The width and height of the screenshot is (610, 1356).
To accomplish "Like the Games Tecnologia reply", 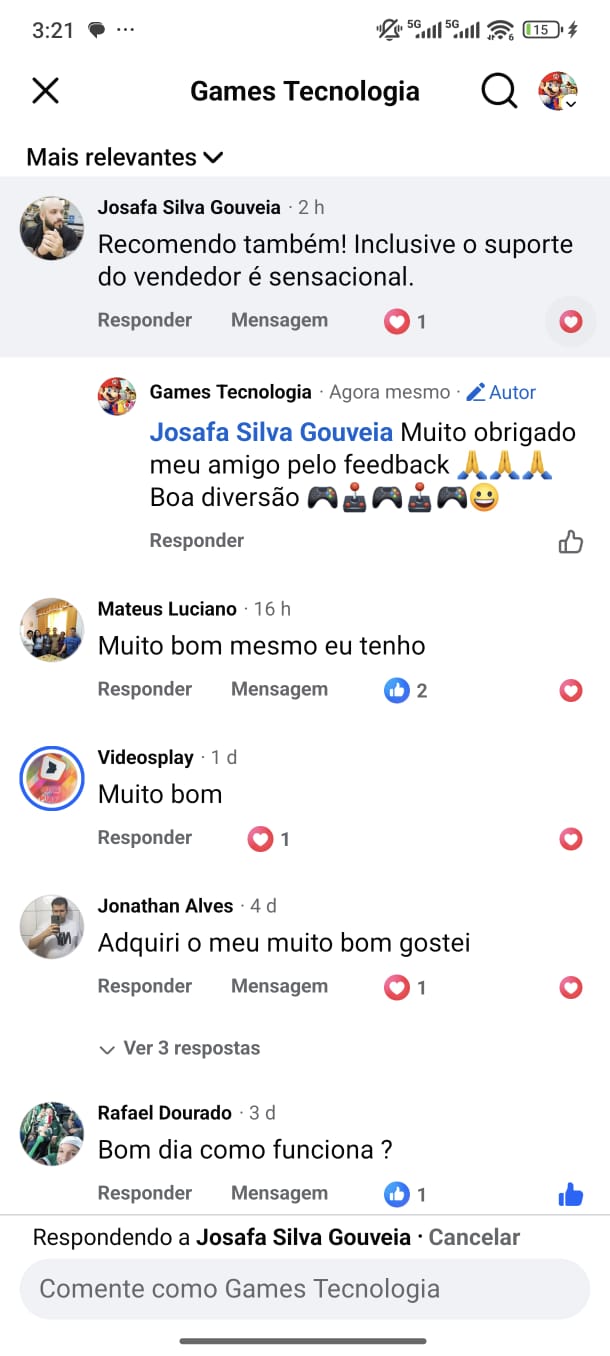I will pyautogui.click(x=571, y=542).
